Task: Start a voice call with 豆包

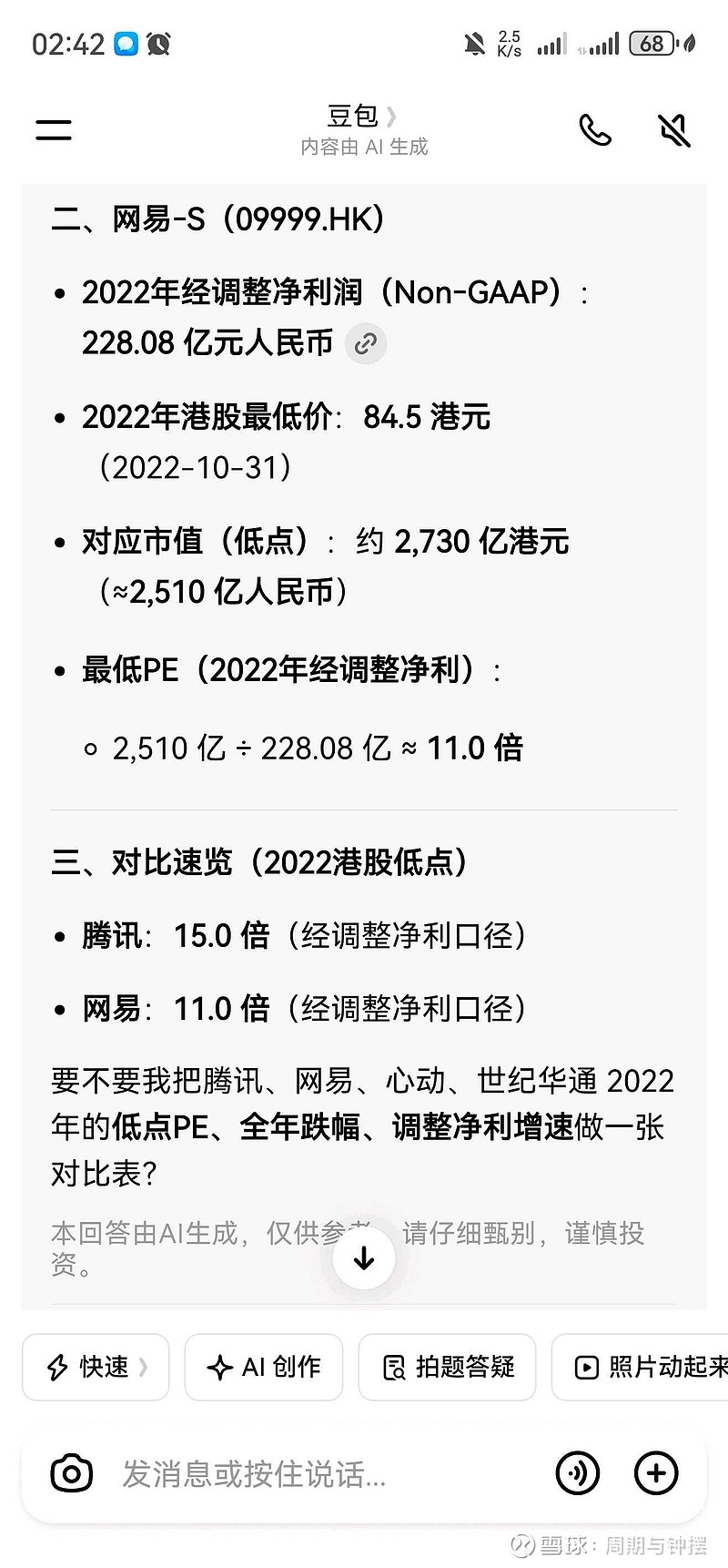Action: point(596,129)
